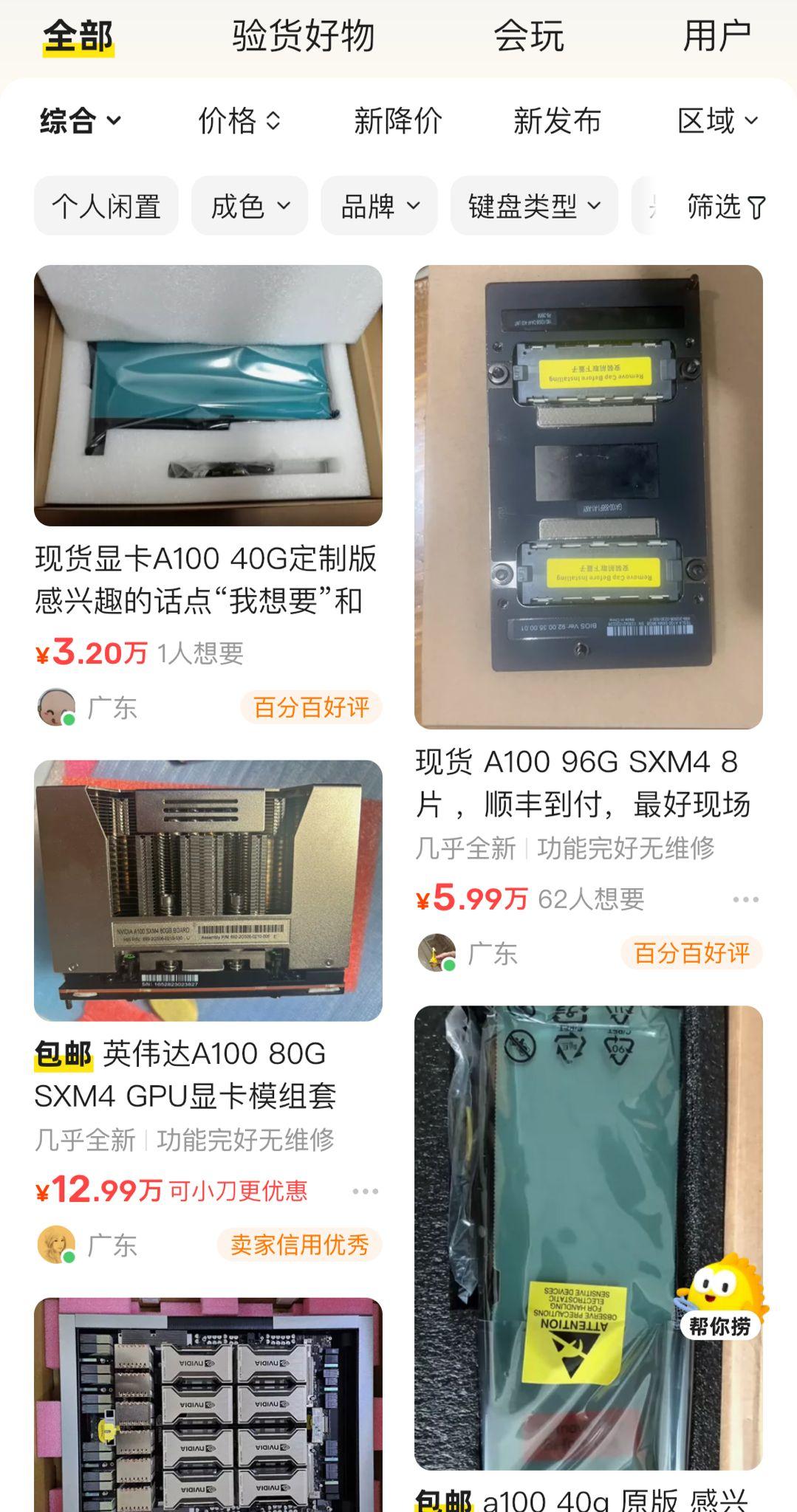Image resolution: width=797 pixels, height=1512 pixels.
Task: Enable the 新降价 filter
Action: 396,120
